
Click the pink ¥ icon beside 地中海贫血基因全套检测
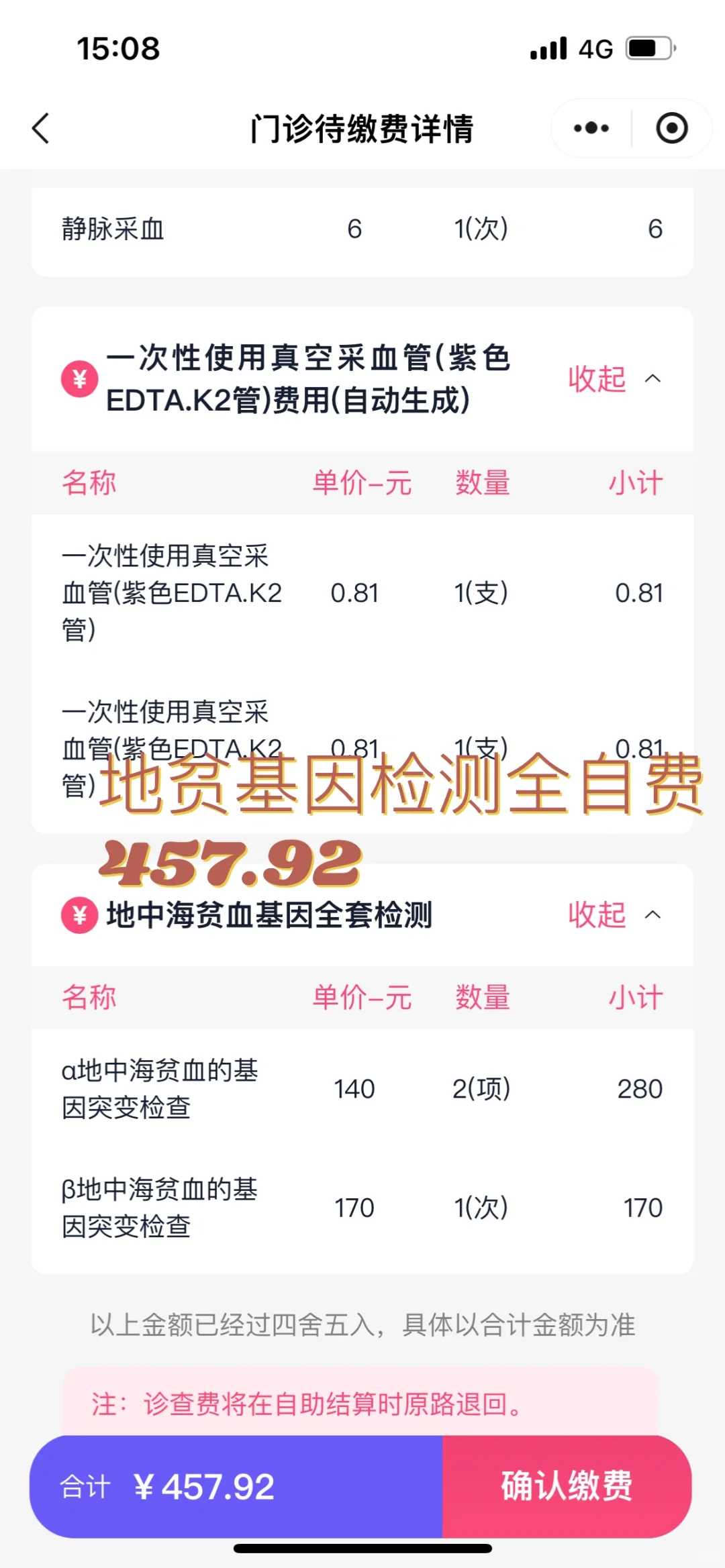pyautogui.click(x=79, y=914)
